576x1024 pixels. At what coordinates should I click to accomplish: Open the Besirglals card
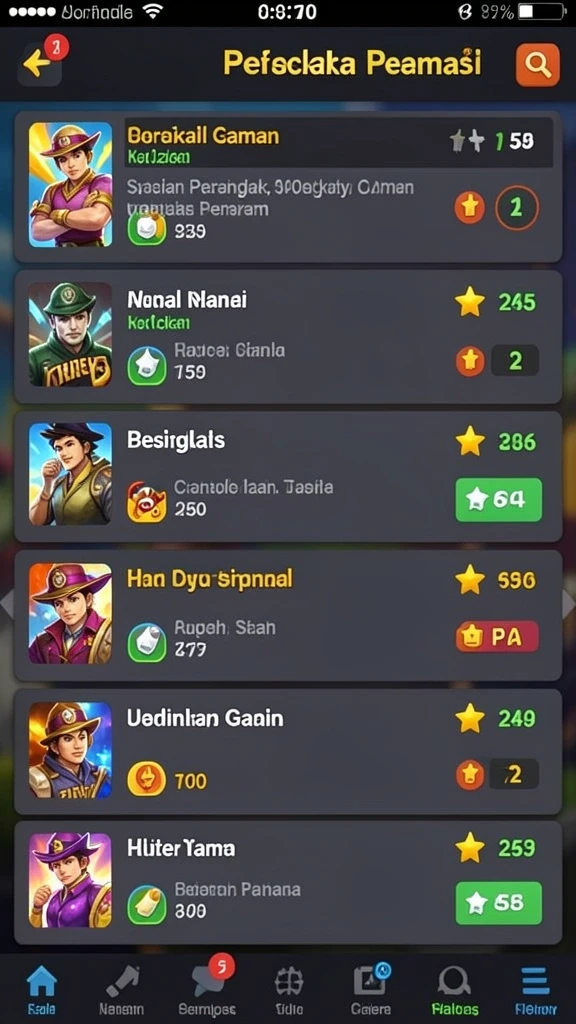[288, 475]
